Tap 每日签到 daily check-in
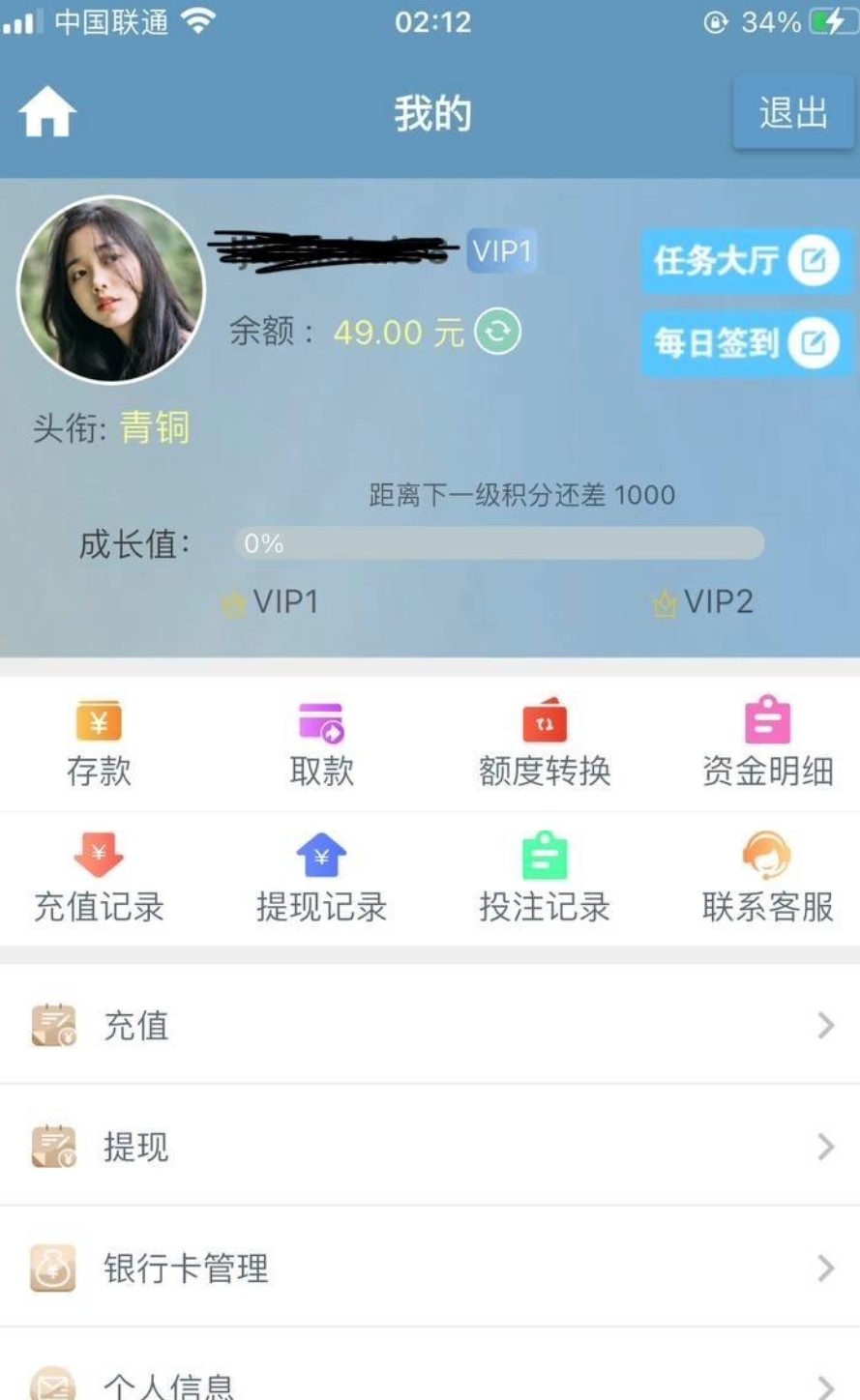Screen dimensions: 860x1400 pyautogui.click(x=745, y=342)
